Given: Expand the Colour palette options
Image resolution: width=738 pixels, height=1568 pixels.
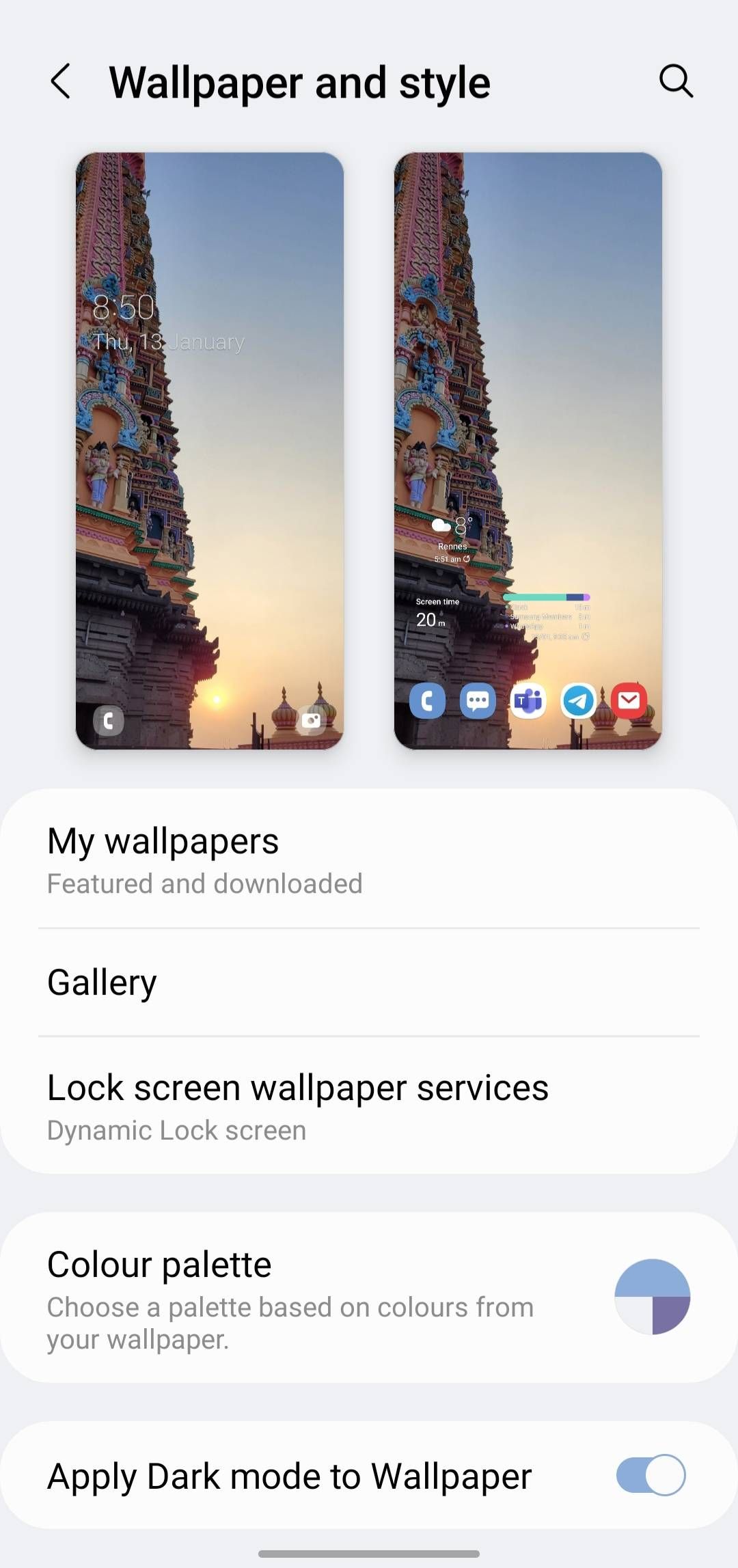Looking at the screenshot, I should (159, 1264).
